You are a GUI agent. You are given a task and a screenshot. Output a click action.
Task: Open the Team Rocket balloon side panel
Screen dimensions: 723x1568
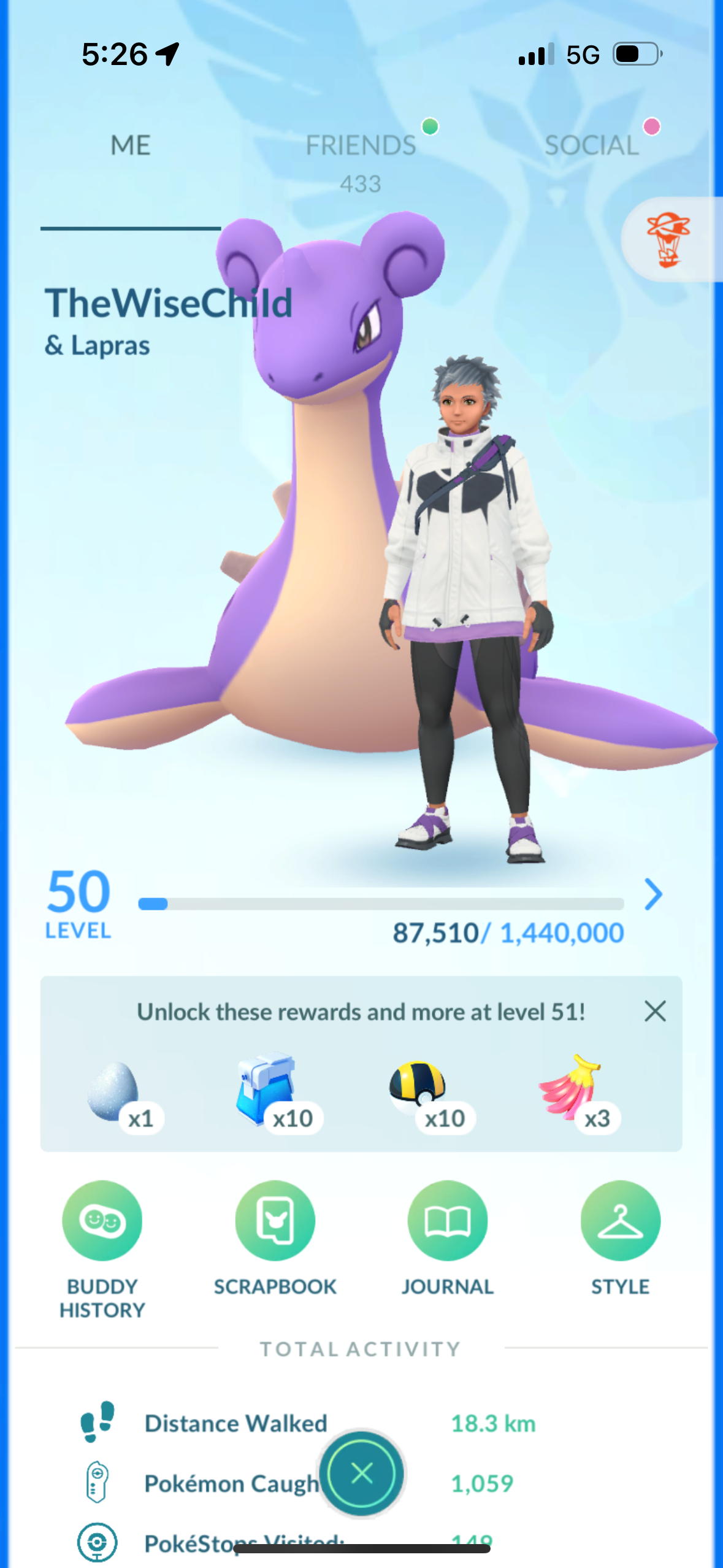(668, 239)
